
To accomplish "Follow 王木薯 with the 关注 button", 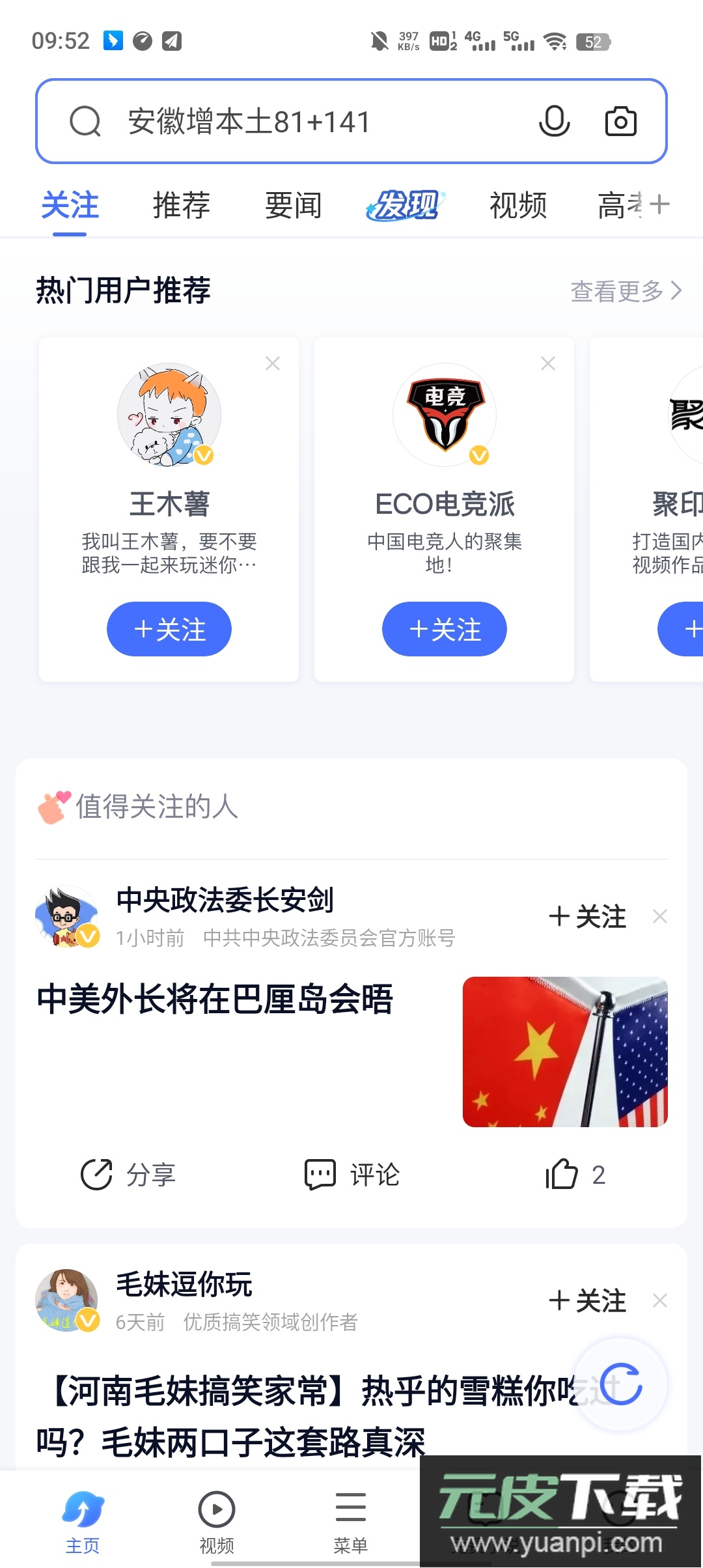I will pyautogui.click(x=169, y=628).
